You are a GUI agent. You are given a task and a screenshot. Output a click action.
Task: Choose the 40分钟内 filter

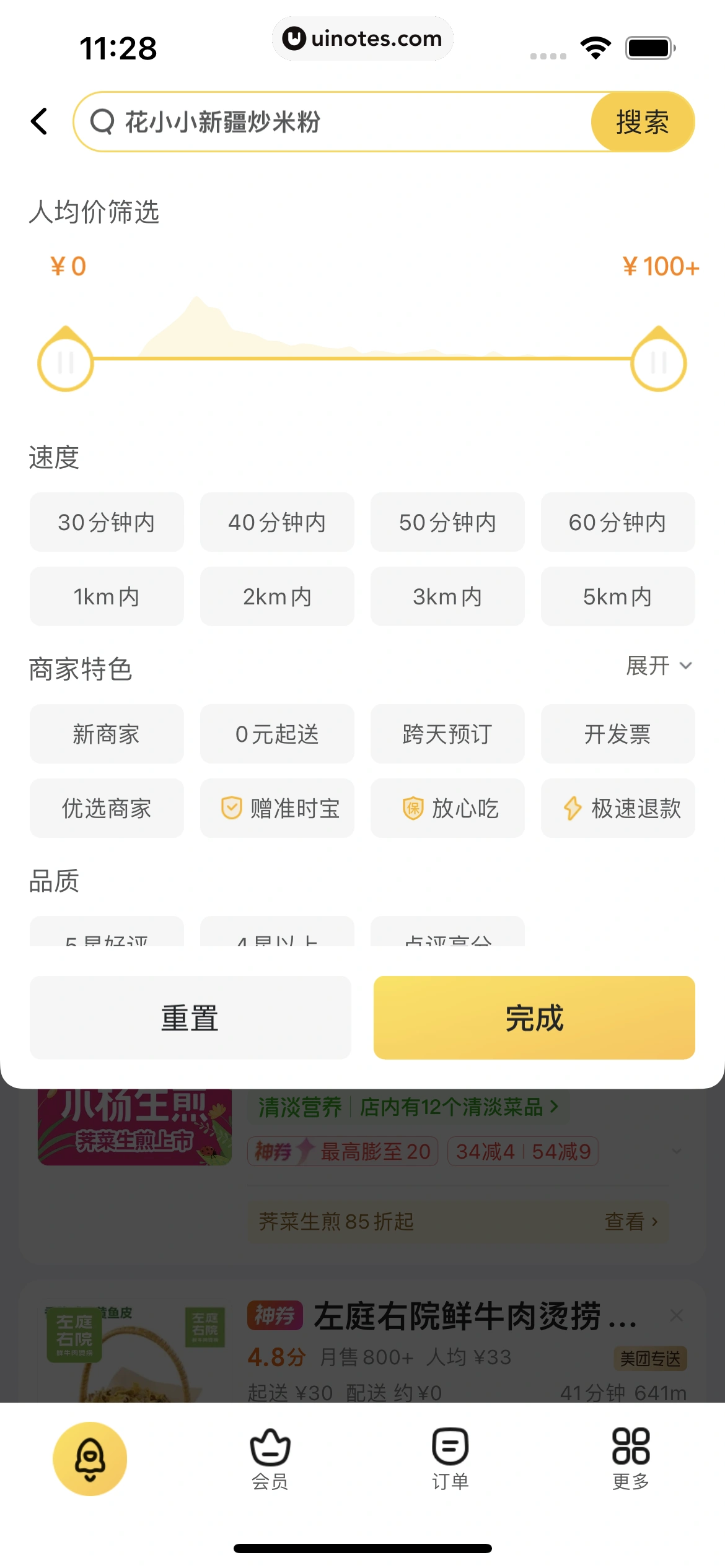[277, 522]
